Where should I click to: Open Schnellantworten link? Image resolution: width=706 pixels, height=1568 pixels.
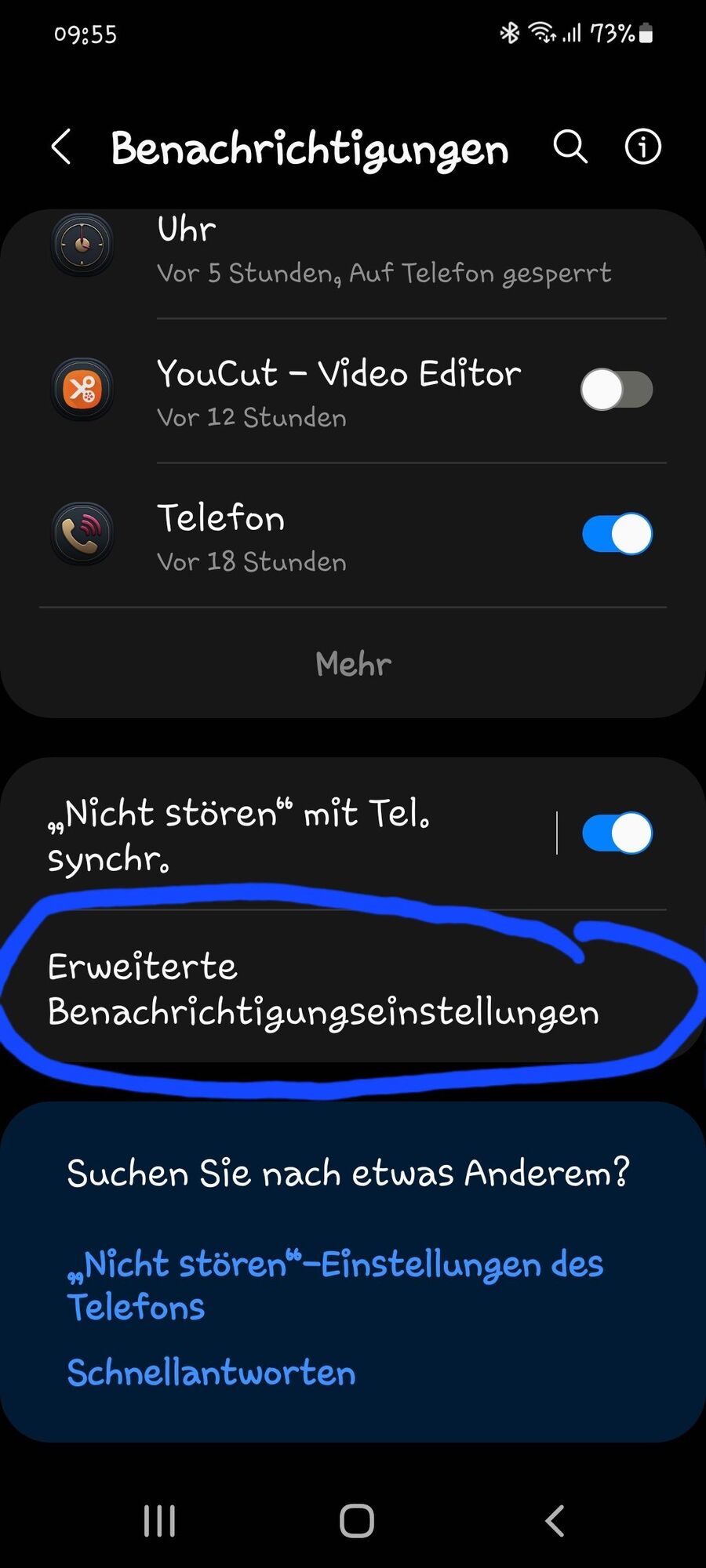click(x=211, y=1373)
